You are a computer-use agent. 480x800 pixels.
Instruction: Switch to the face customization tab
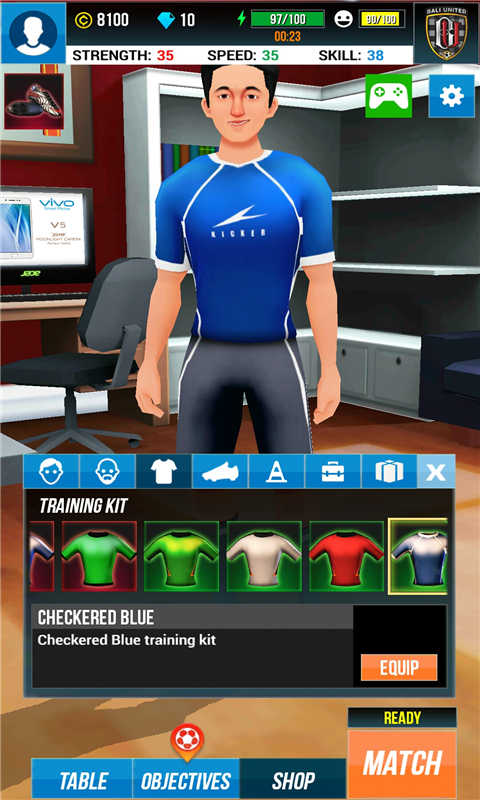pos(51,472)
